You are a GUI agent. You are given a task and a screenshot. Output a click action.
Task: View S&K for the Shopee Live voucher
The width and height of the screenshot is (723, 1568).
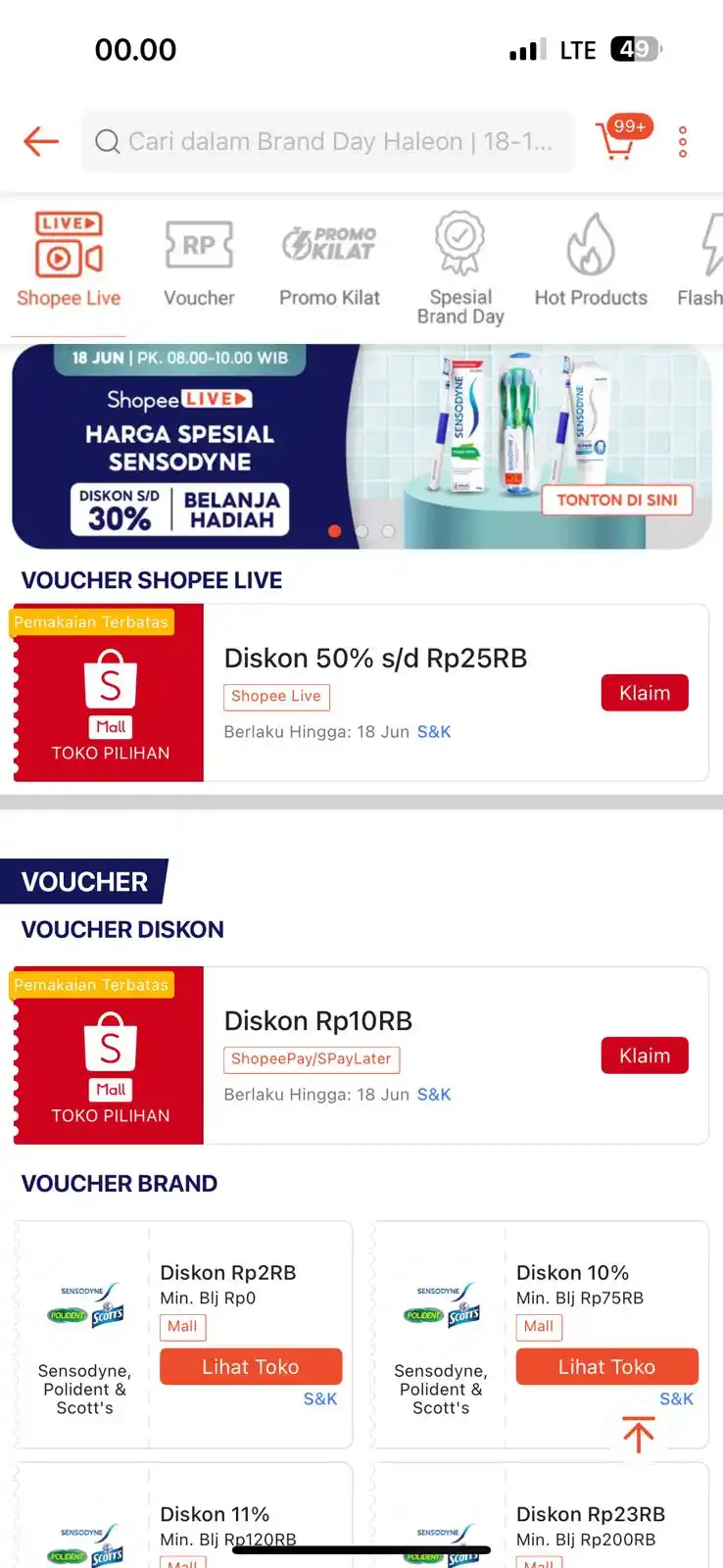(x=434, y=732)
